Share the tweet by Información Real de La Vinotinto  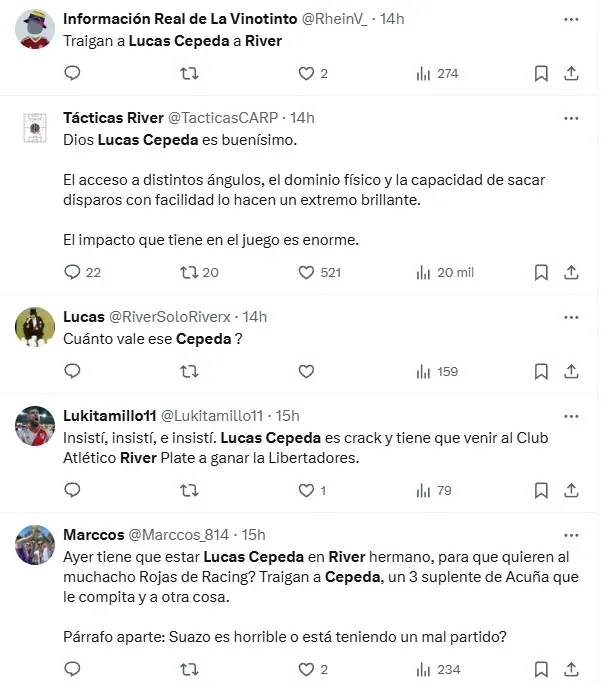pos(571,73)
